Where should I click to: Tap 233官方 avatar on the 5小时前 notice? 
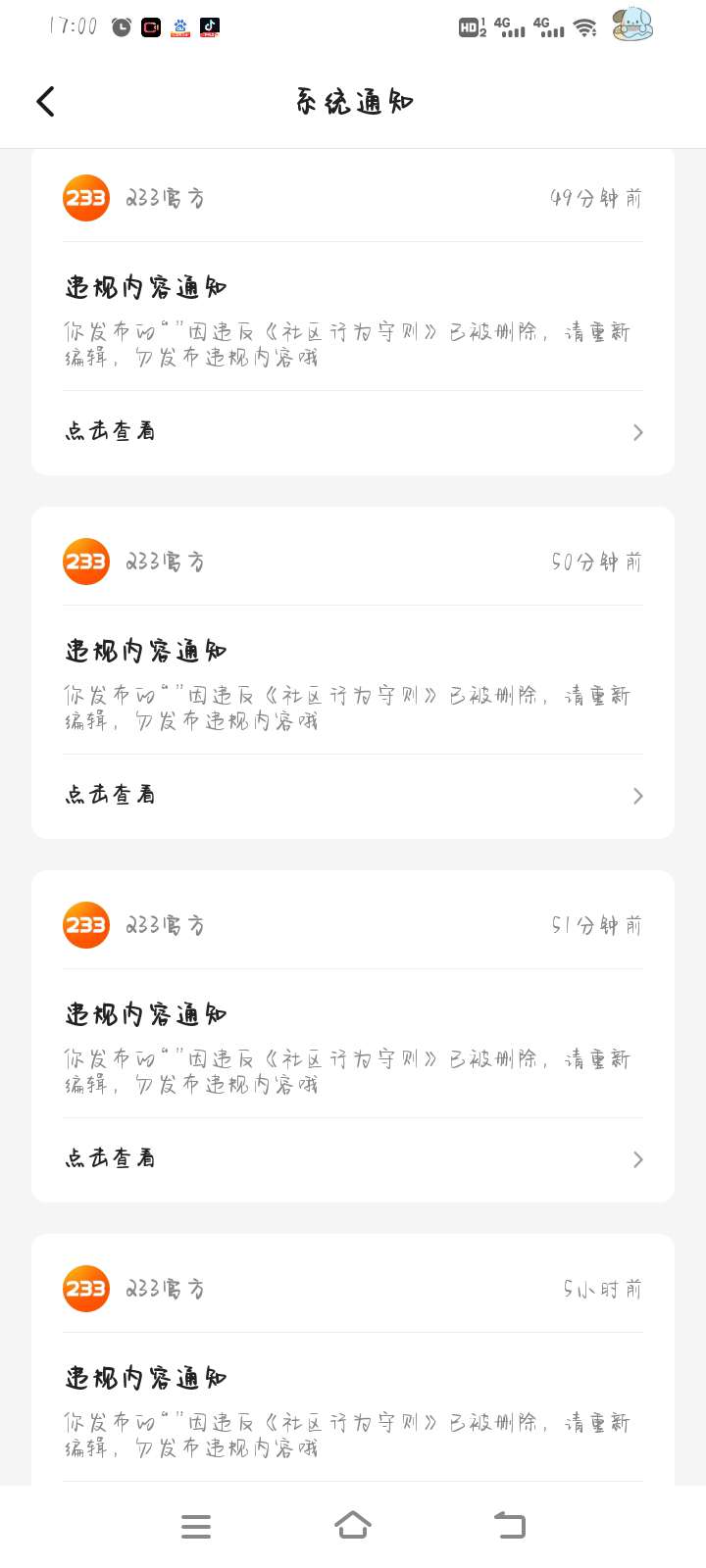(x=86, y=1289)
